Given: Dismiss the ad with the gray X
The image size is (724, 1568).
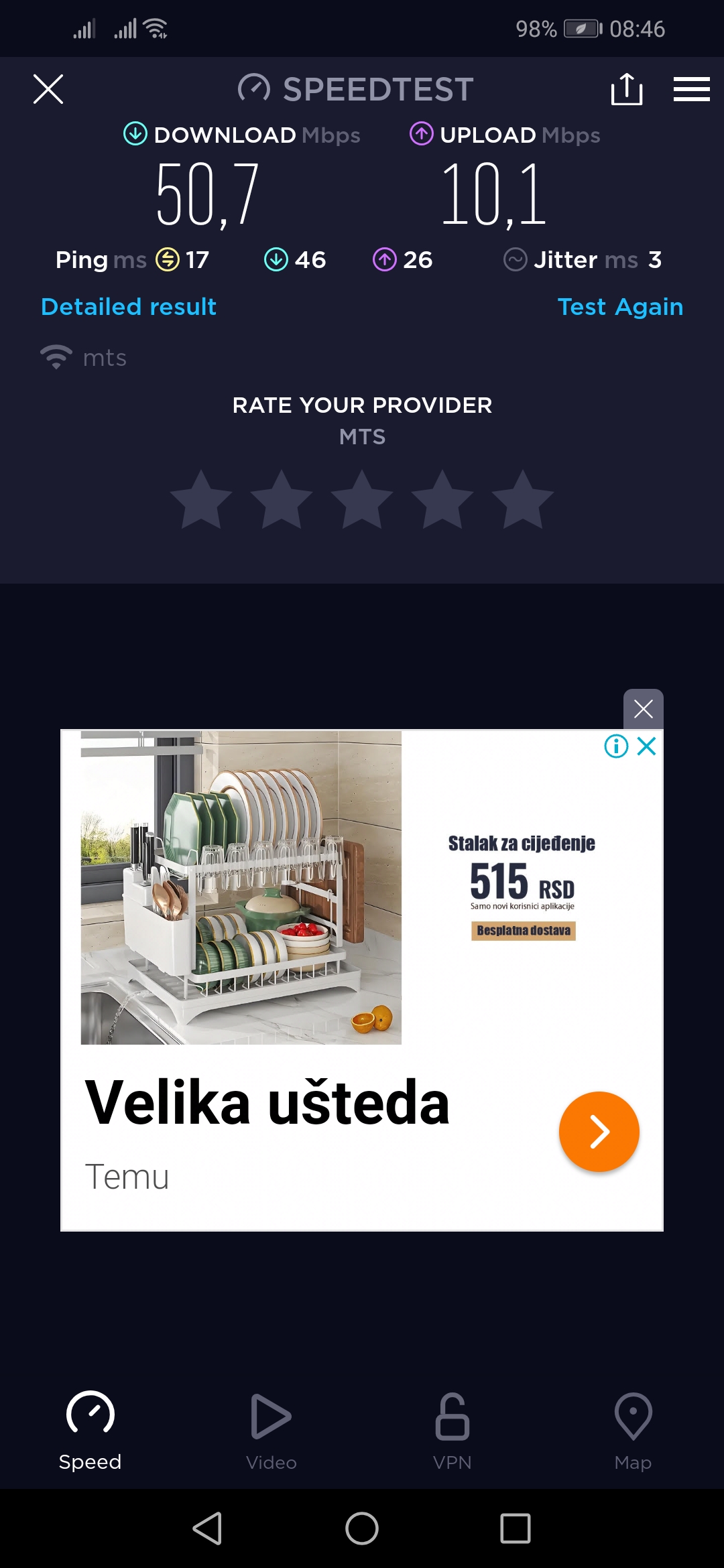Looking at the screenshot, I should [643, 709].
